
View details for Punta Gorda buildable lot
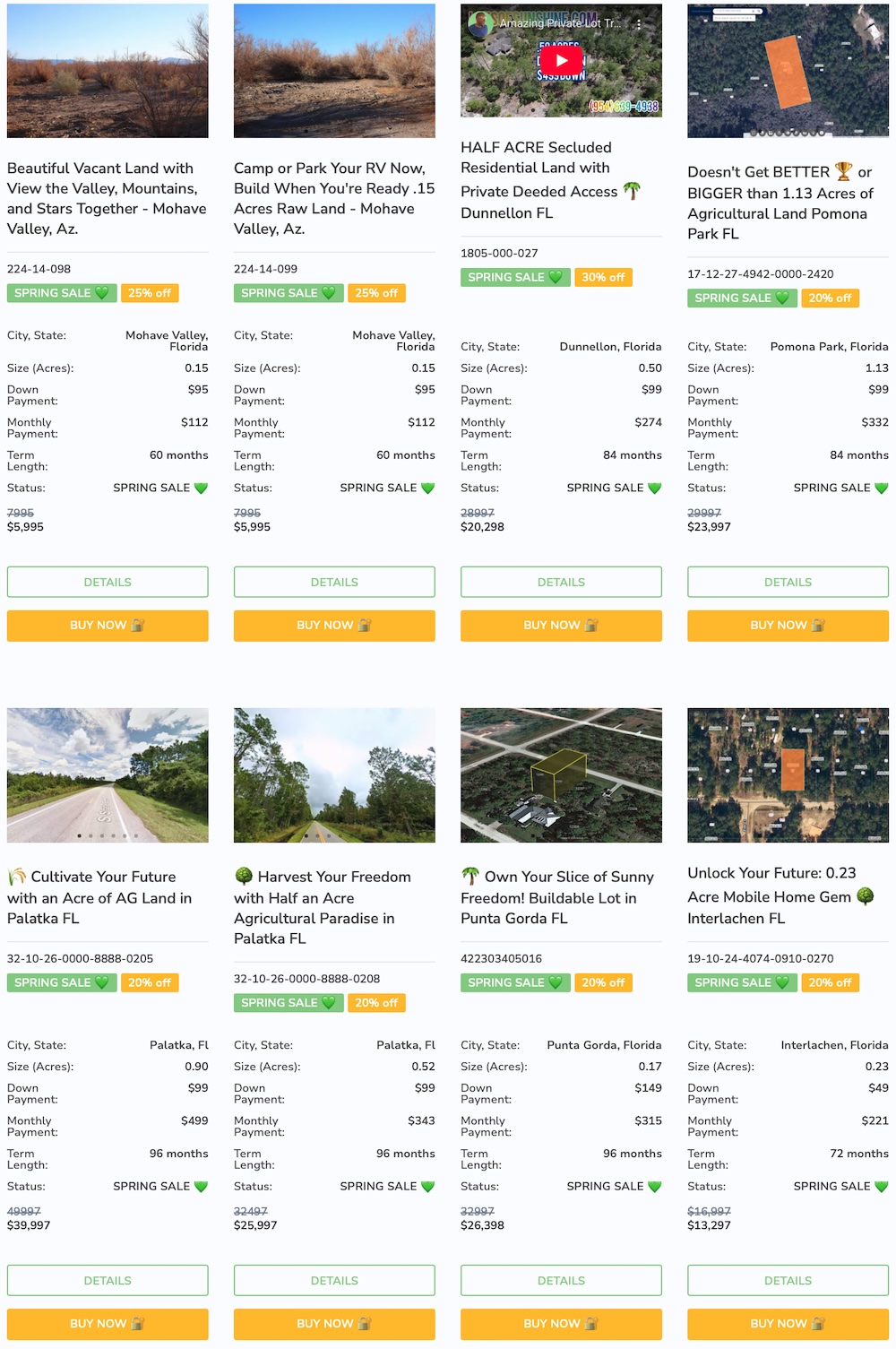[561, 1280]
